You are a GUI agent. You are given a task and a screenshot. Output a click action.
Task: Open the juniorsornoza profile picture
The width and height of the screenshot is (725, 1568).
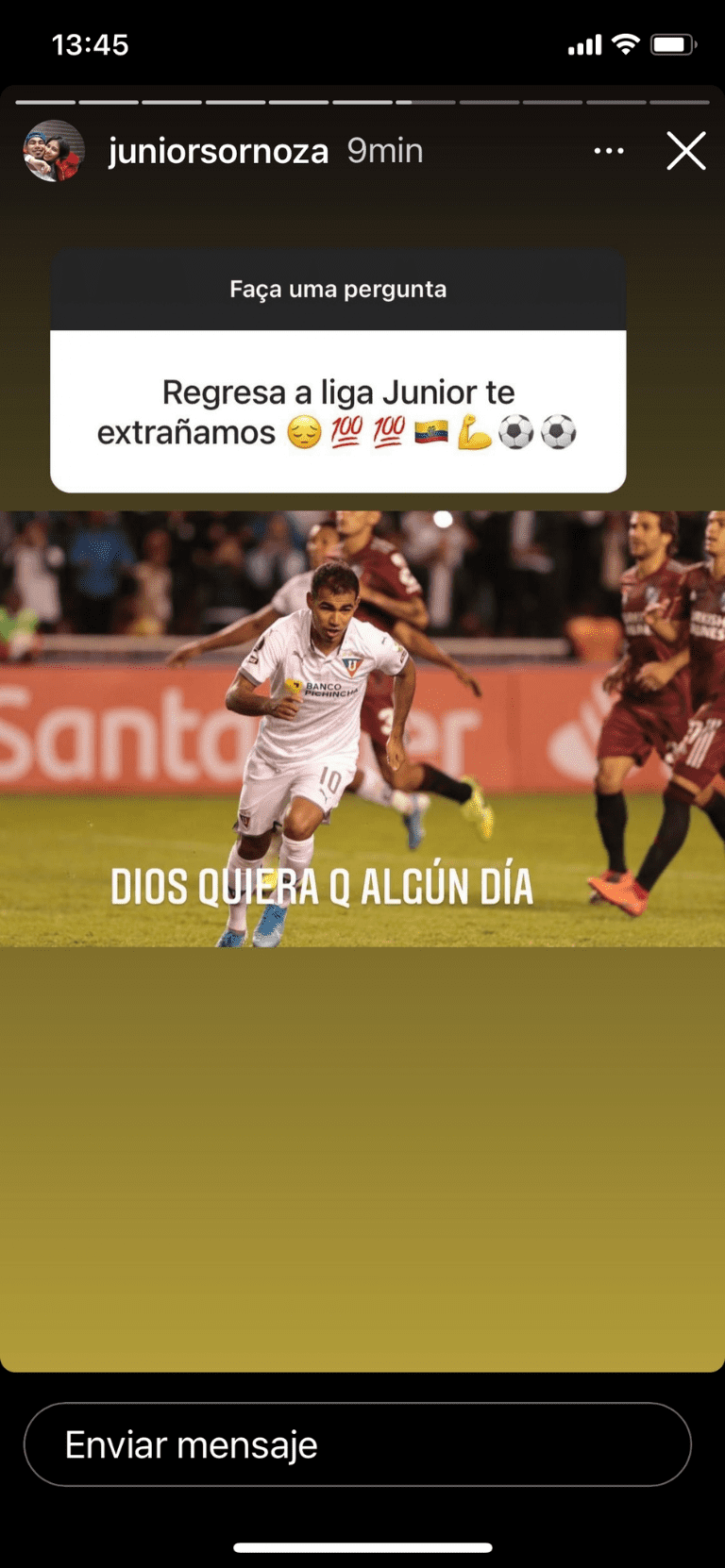pyautogui.click(x=54, y=151)
